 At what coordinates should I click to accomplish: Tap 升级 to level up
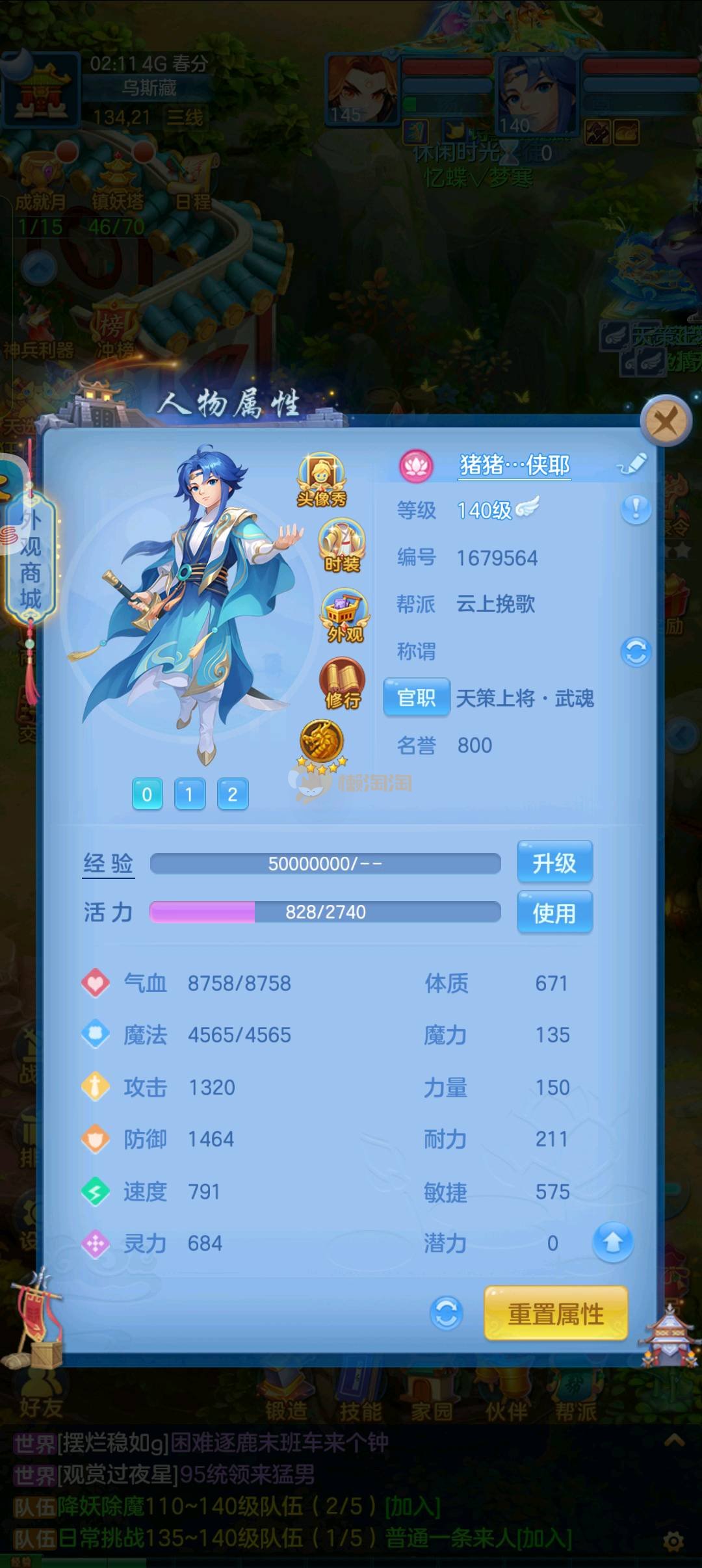coord(554,863)
